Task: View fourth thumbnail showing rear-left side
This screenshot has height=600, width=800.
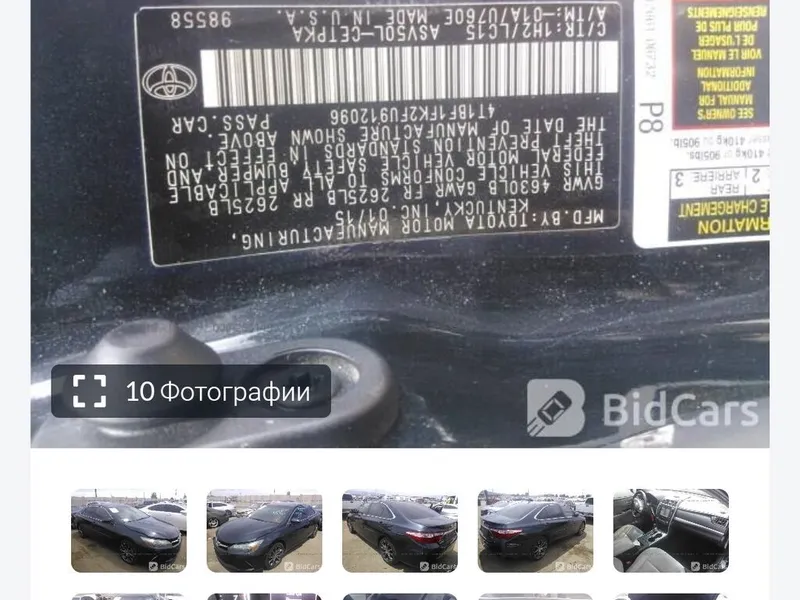Action: click(x=535, y=531)
